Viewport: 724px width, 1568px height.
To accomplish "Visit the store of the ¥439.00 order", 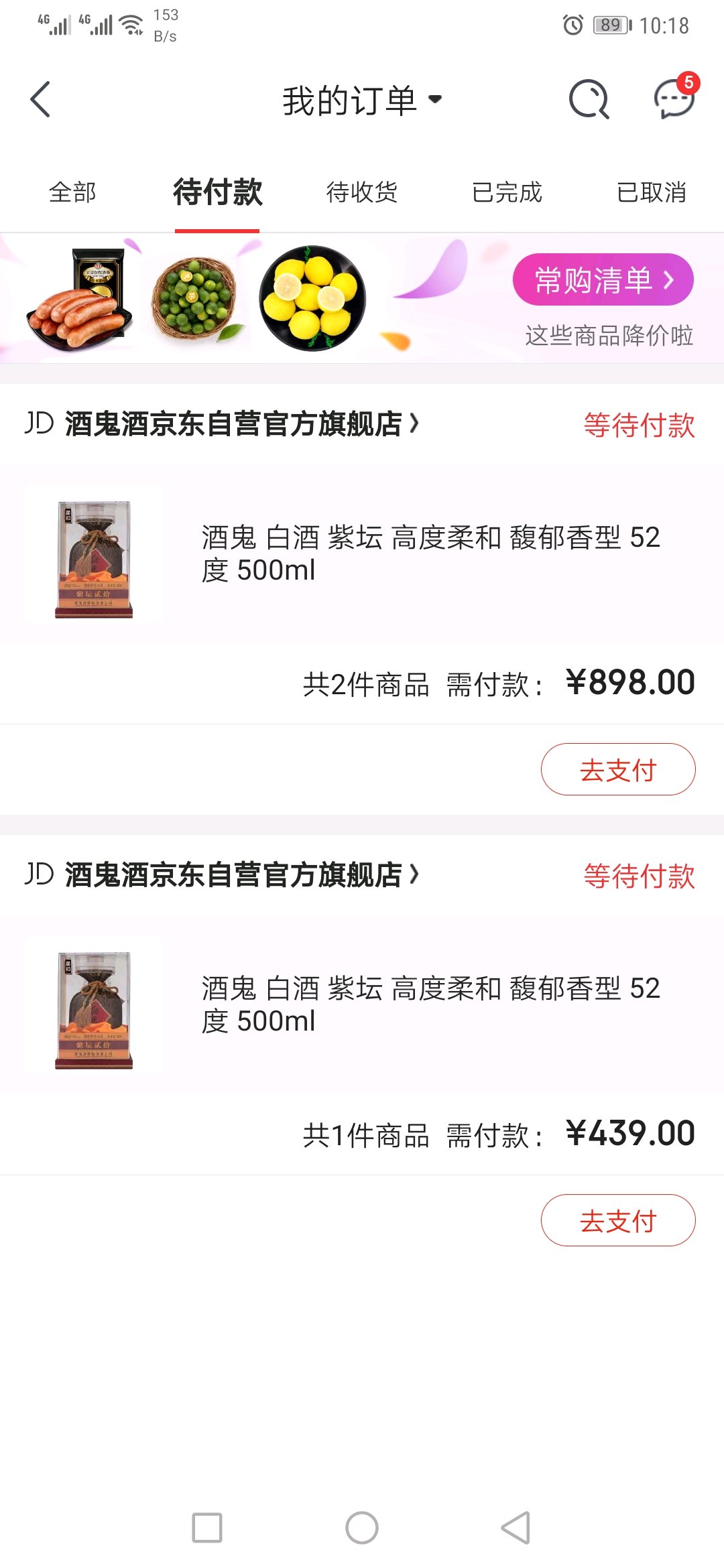I will point(235,875).
